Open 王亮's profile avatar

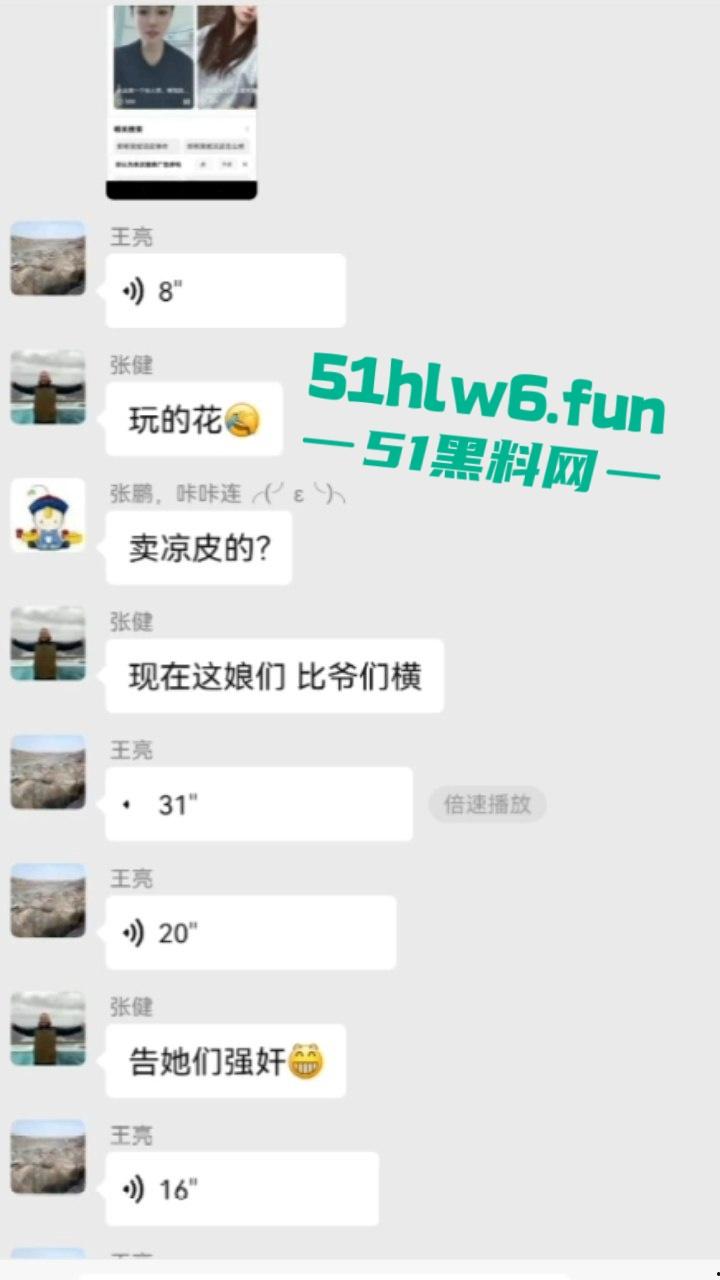[47, 258]
